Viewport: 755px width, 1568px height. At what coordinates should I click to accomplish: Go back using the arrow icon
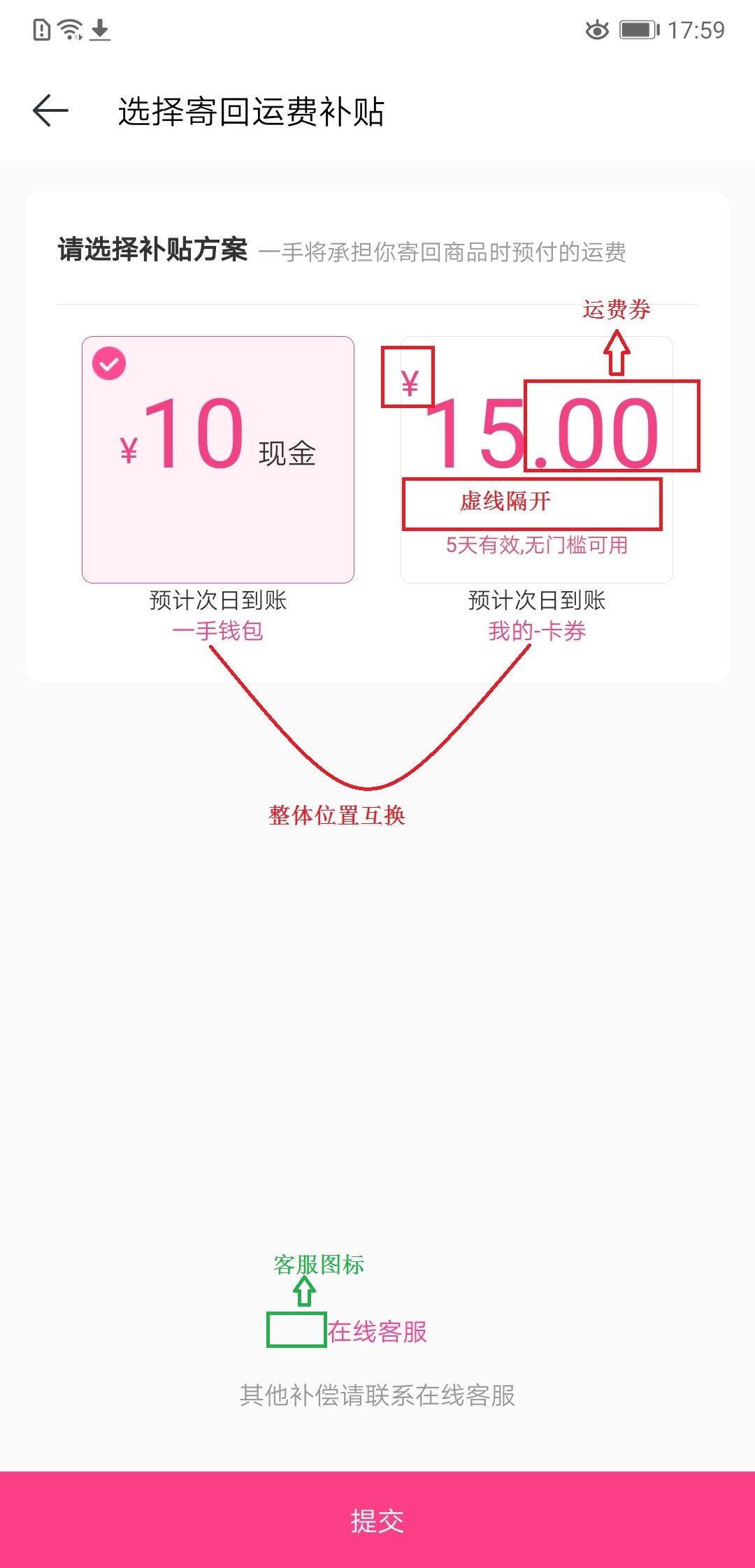[x=50, y=110]
